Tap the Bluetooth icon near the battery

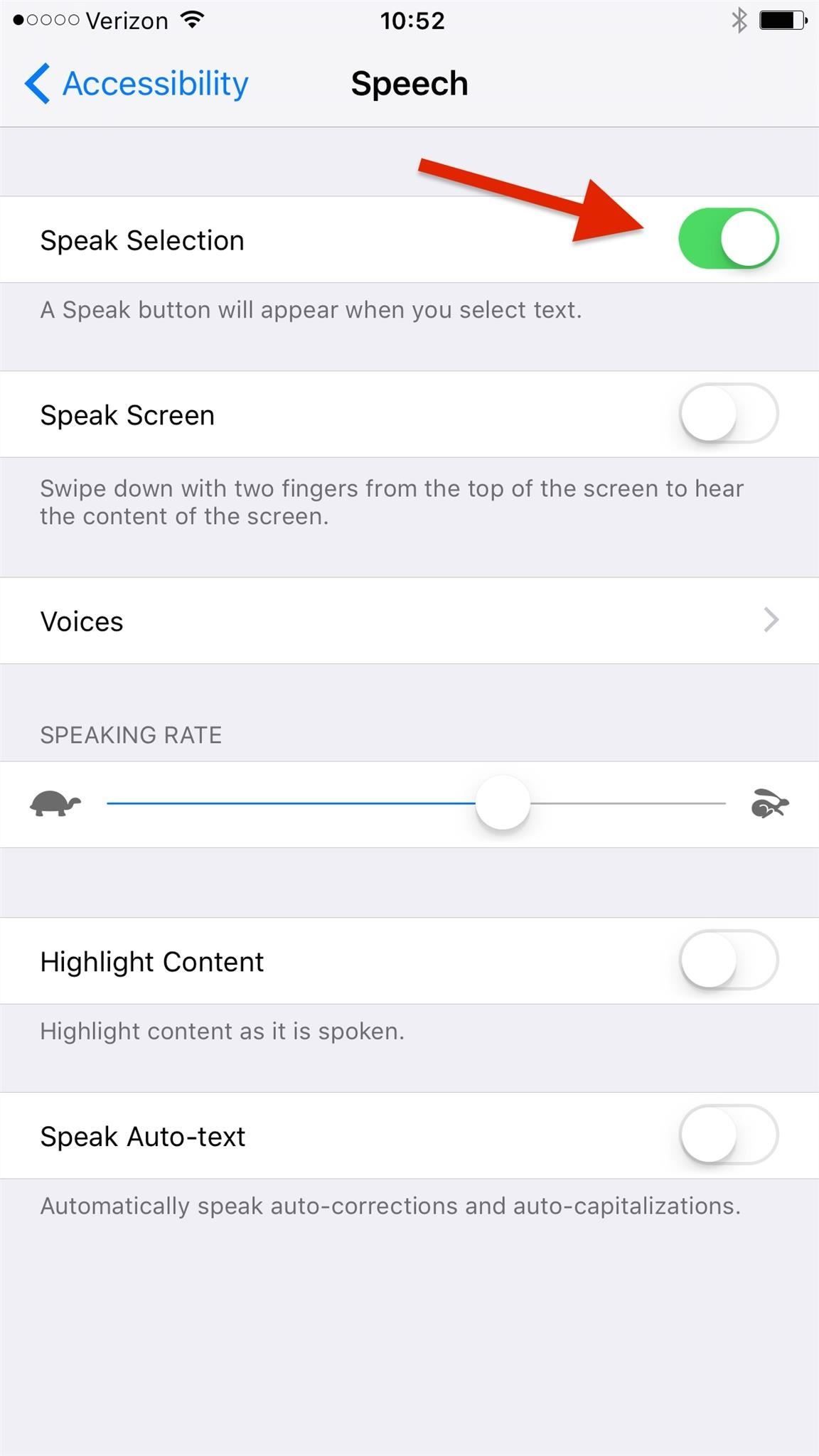pyautogui.click(x=739, y=21)
